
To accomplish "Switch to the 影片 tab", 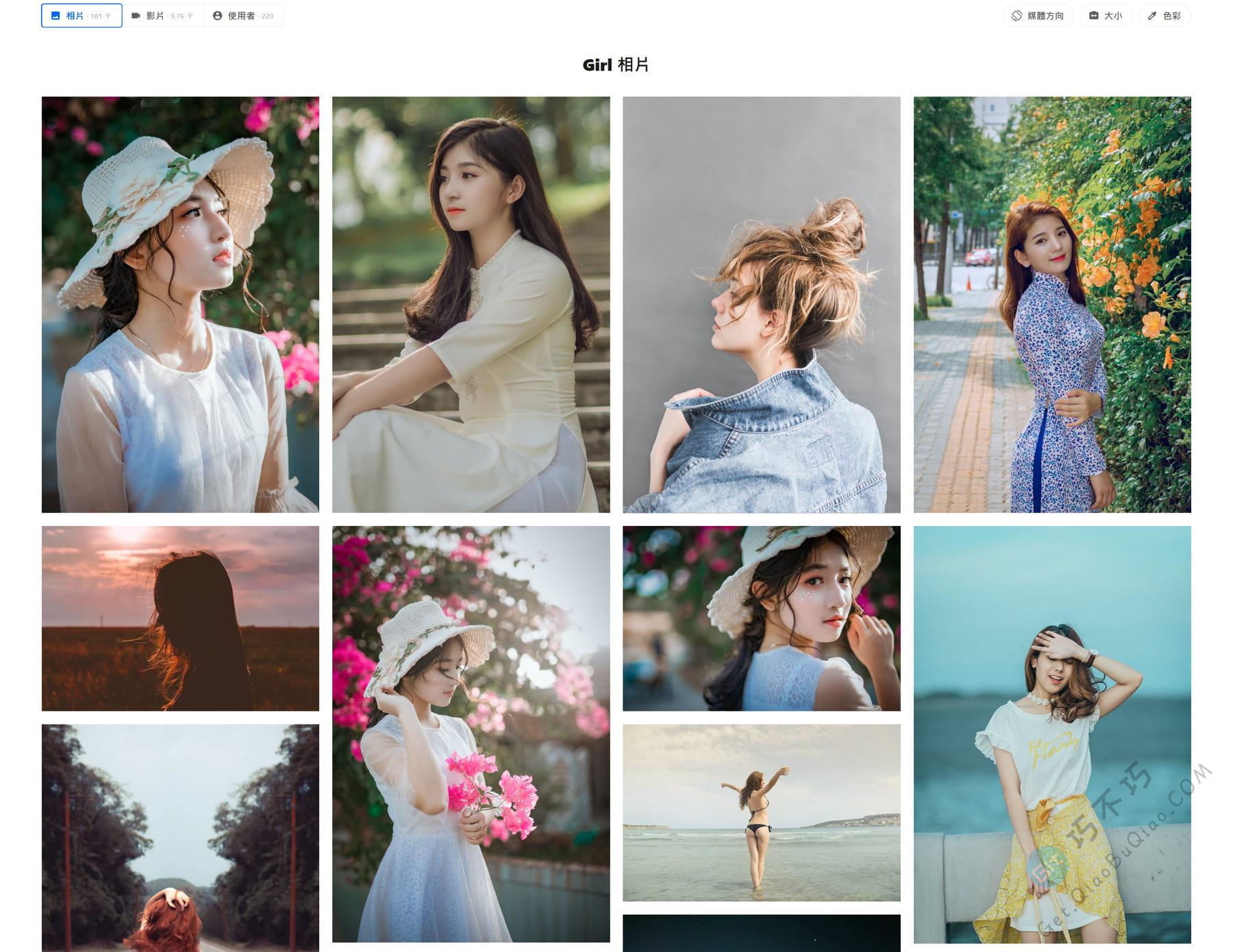I will [162, 16].
